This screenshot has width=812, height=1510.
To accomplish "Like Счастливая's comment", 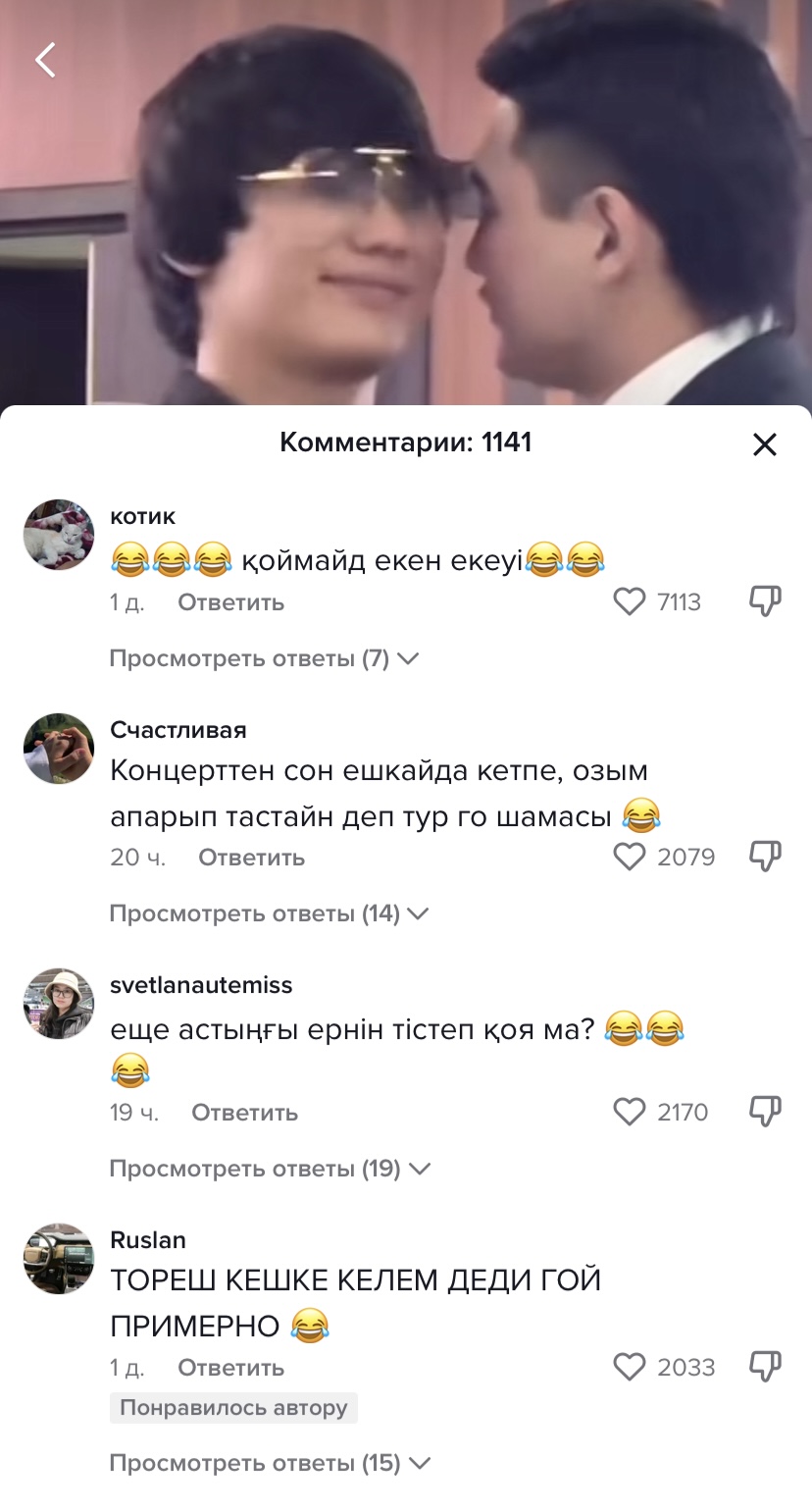I will (x=630, y=857).
